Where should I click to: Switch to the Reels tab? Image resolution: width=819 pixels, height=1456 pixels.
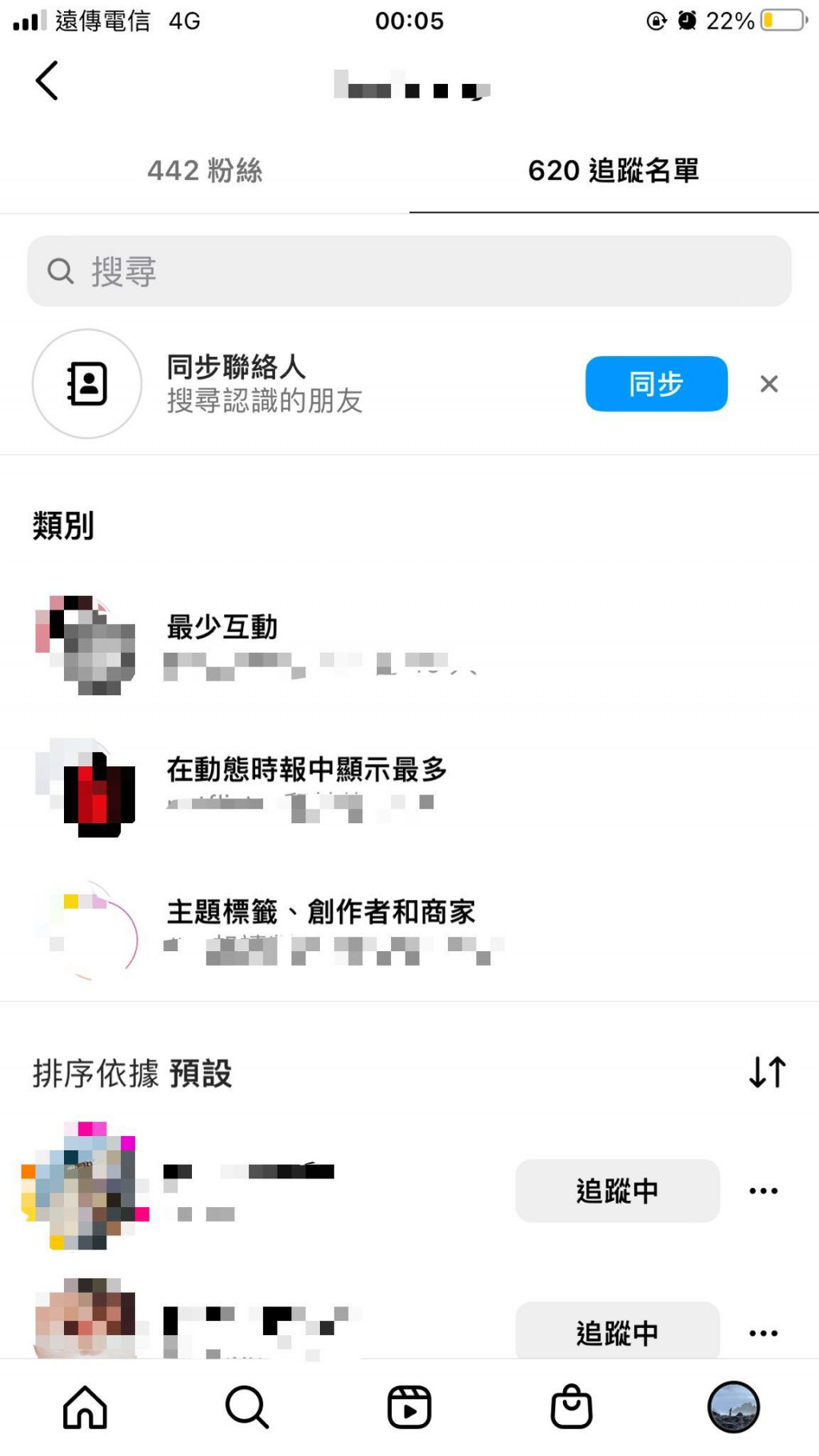(409, 1406)
